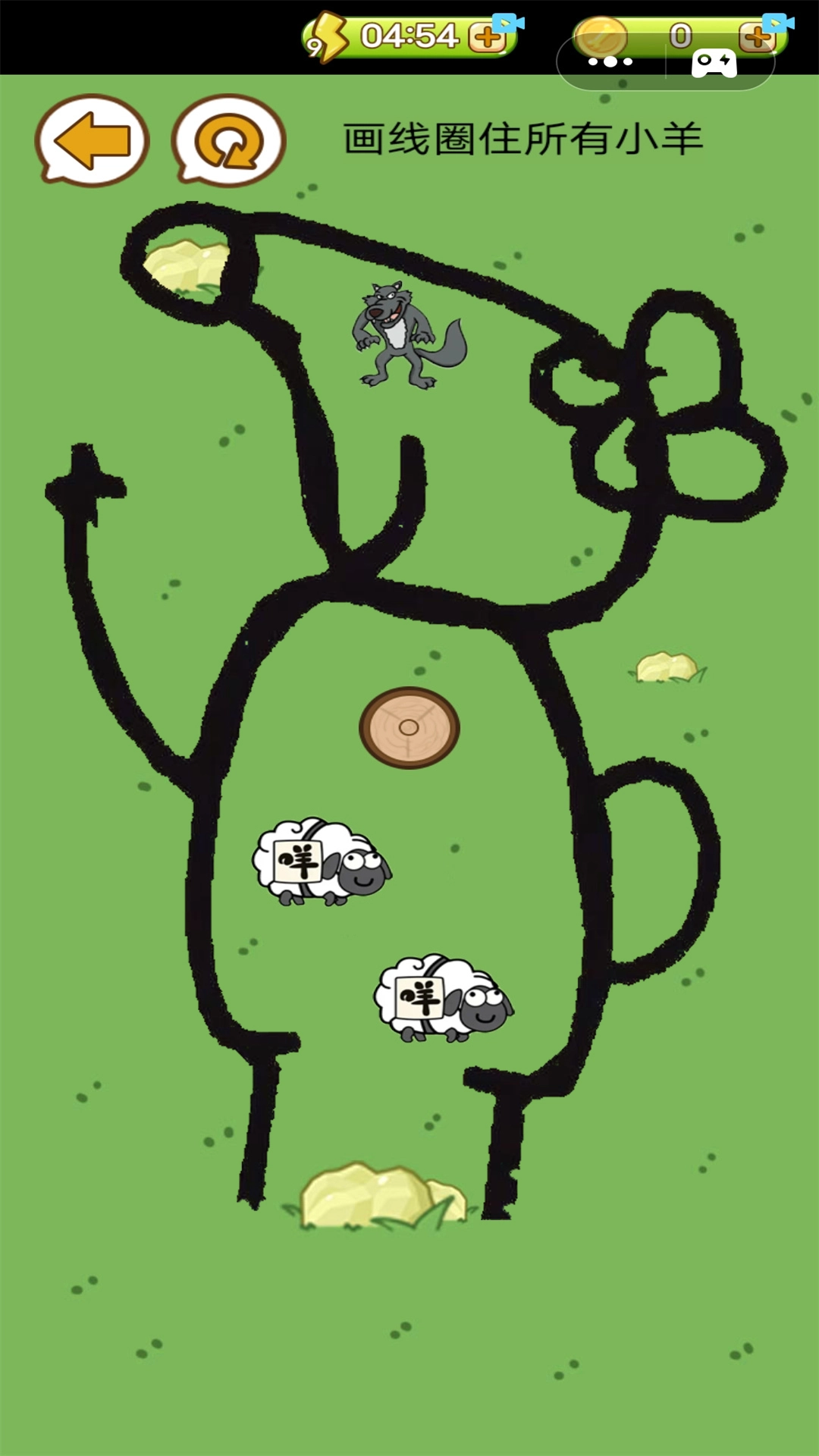
Task: Get more coins via the coin plus button
Action: [757, 37]
